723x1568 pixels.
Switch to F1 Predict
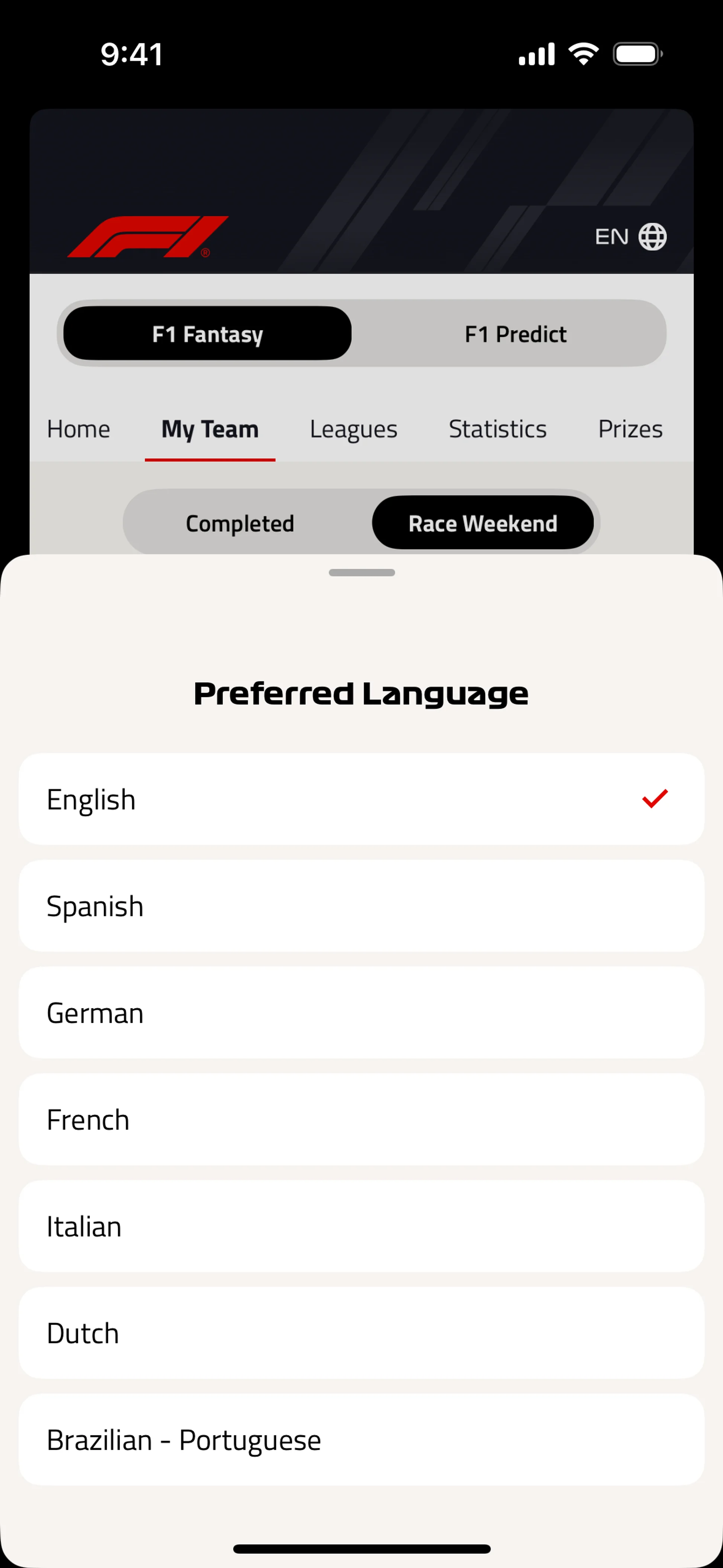pyautogui.click(x=515, y=333)
